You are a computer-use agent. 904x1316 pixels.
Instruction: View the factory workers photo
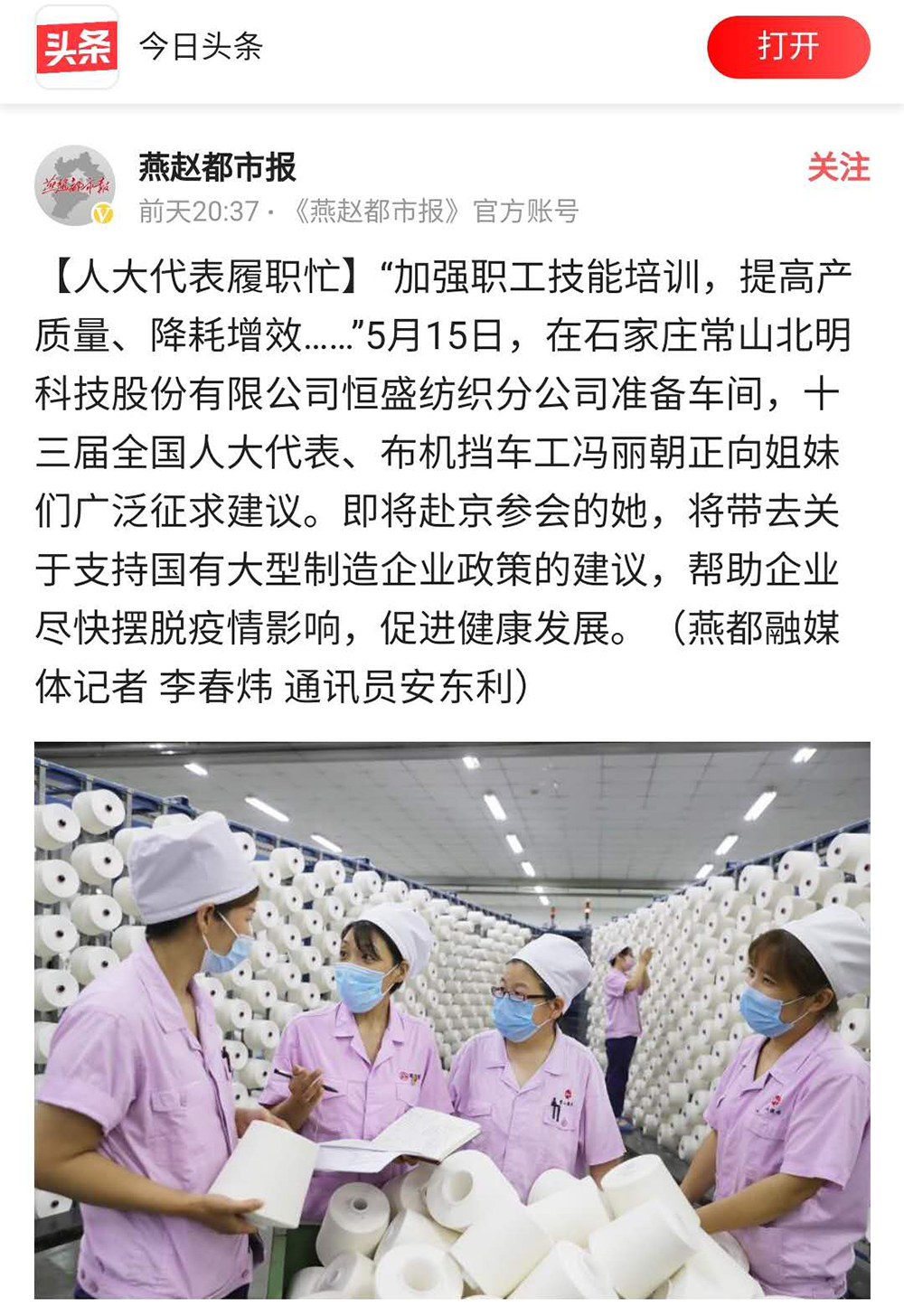(x=452, y=1020)
